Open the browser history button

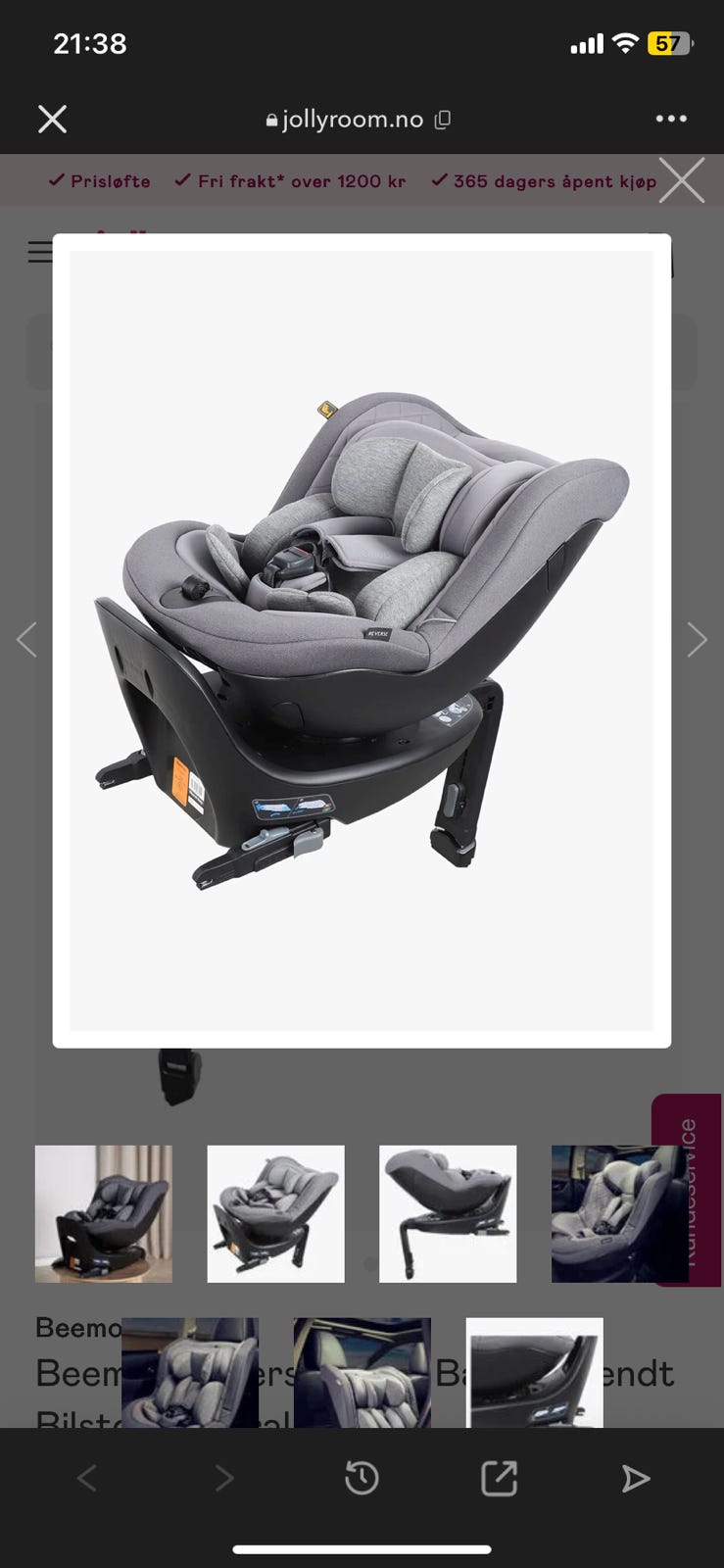[362, 1478]
